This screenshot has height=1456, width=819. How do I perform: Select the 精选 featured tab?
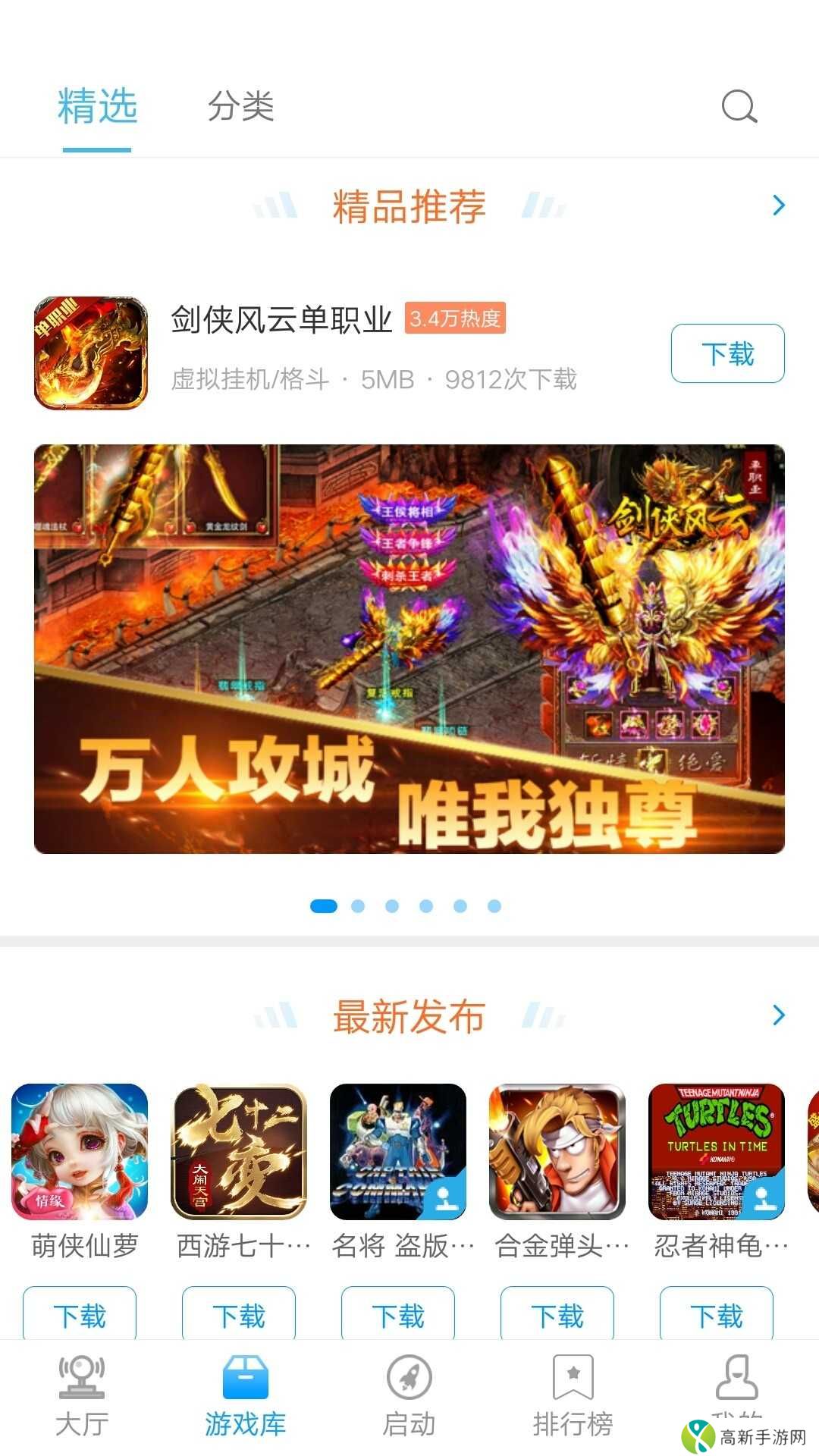[x=96, y=108]
